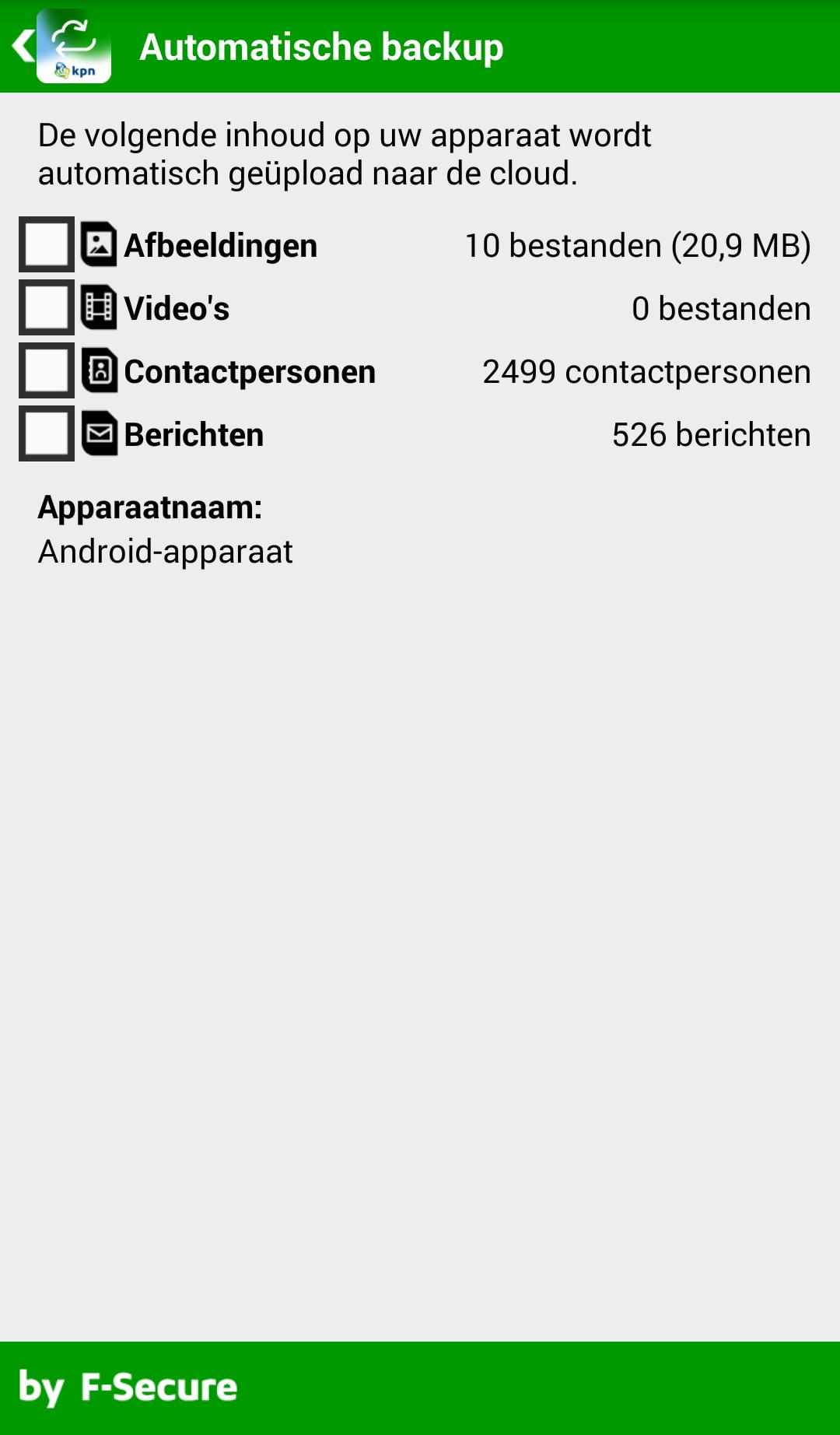Image resolution: width=840 pixels, height=1435 pixels.
Task: Open the Contactpersonen address book icon
Action: tap(99, 370)
